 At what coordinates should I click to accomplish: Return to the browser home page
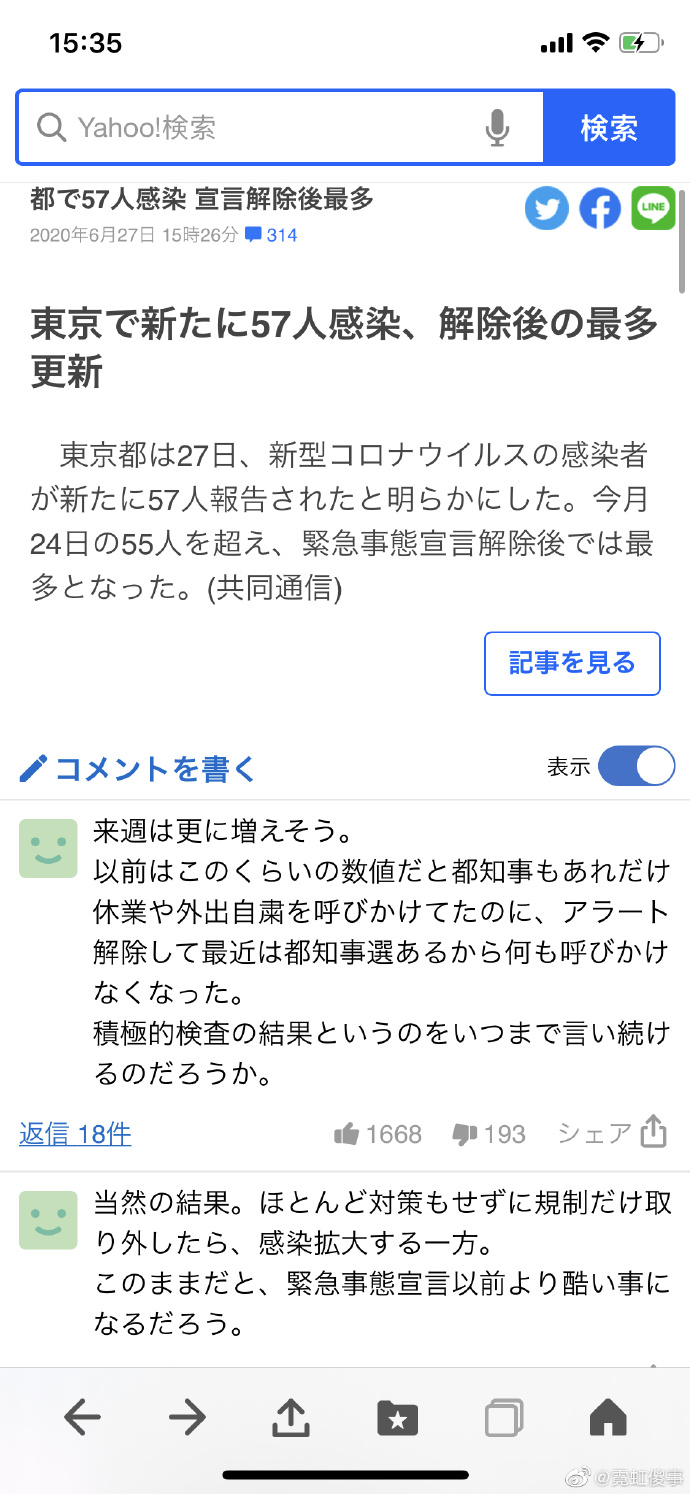tap(608, 1417)
